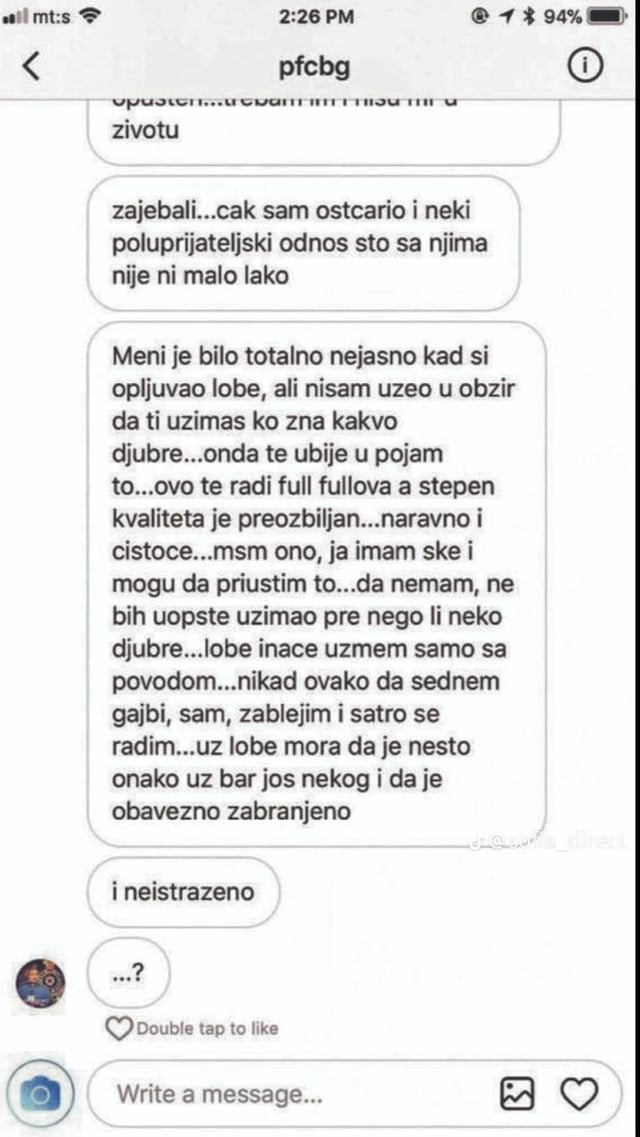Screen dimensions: 640x1137
Task: Open conversation info for pfcbg
Action: coord(585,66)
